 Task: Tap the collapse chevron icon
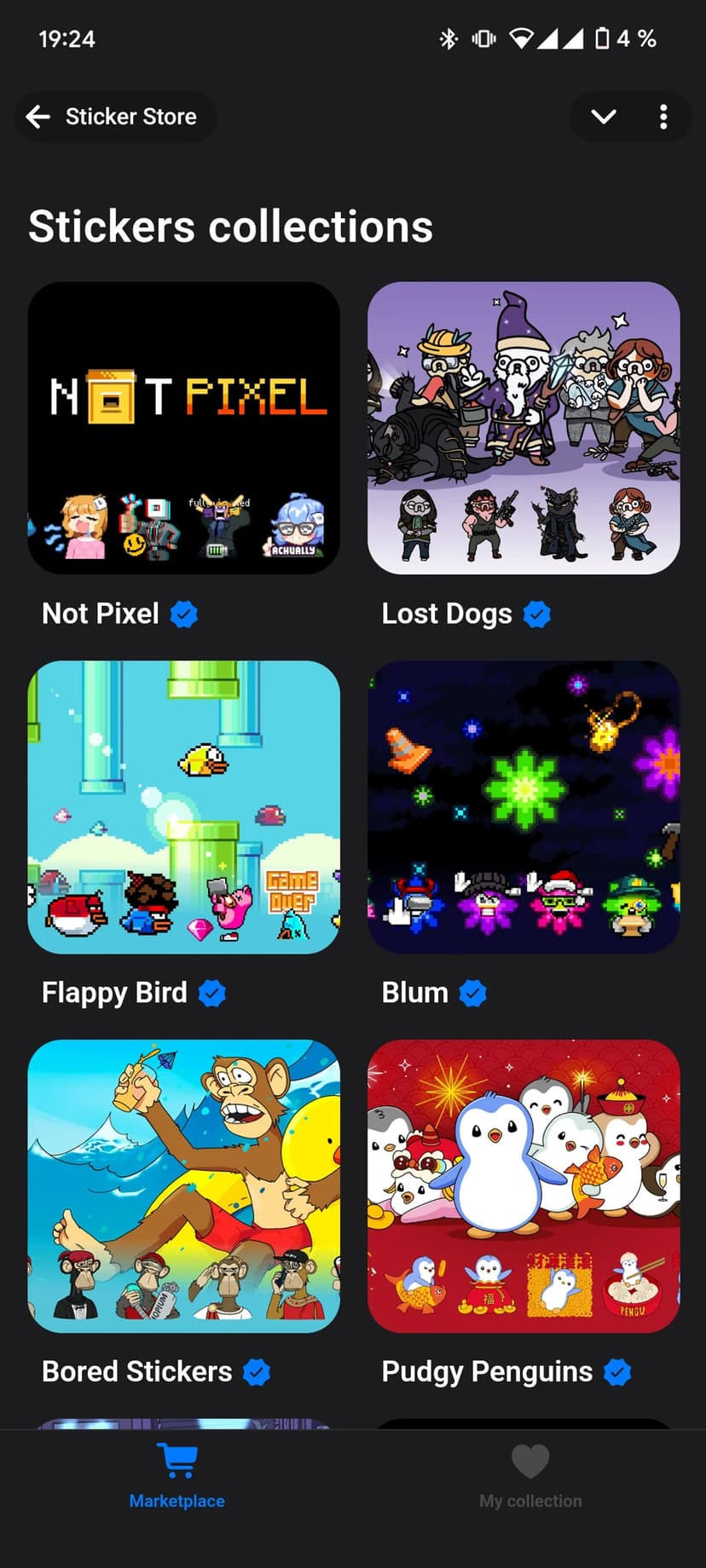604,117
